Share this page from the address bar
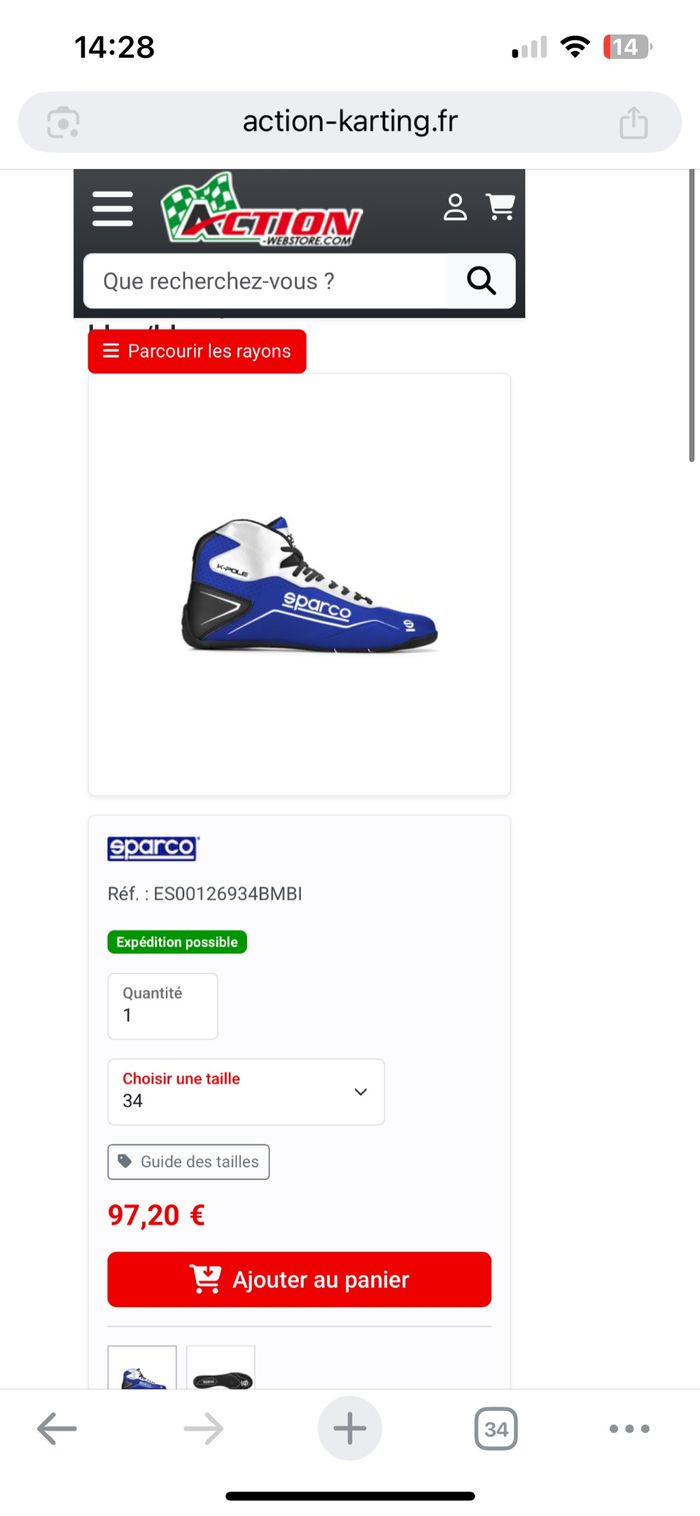This screenshot has height=1516, width=700. [633, 122]
